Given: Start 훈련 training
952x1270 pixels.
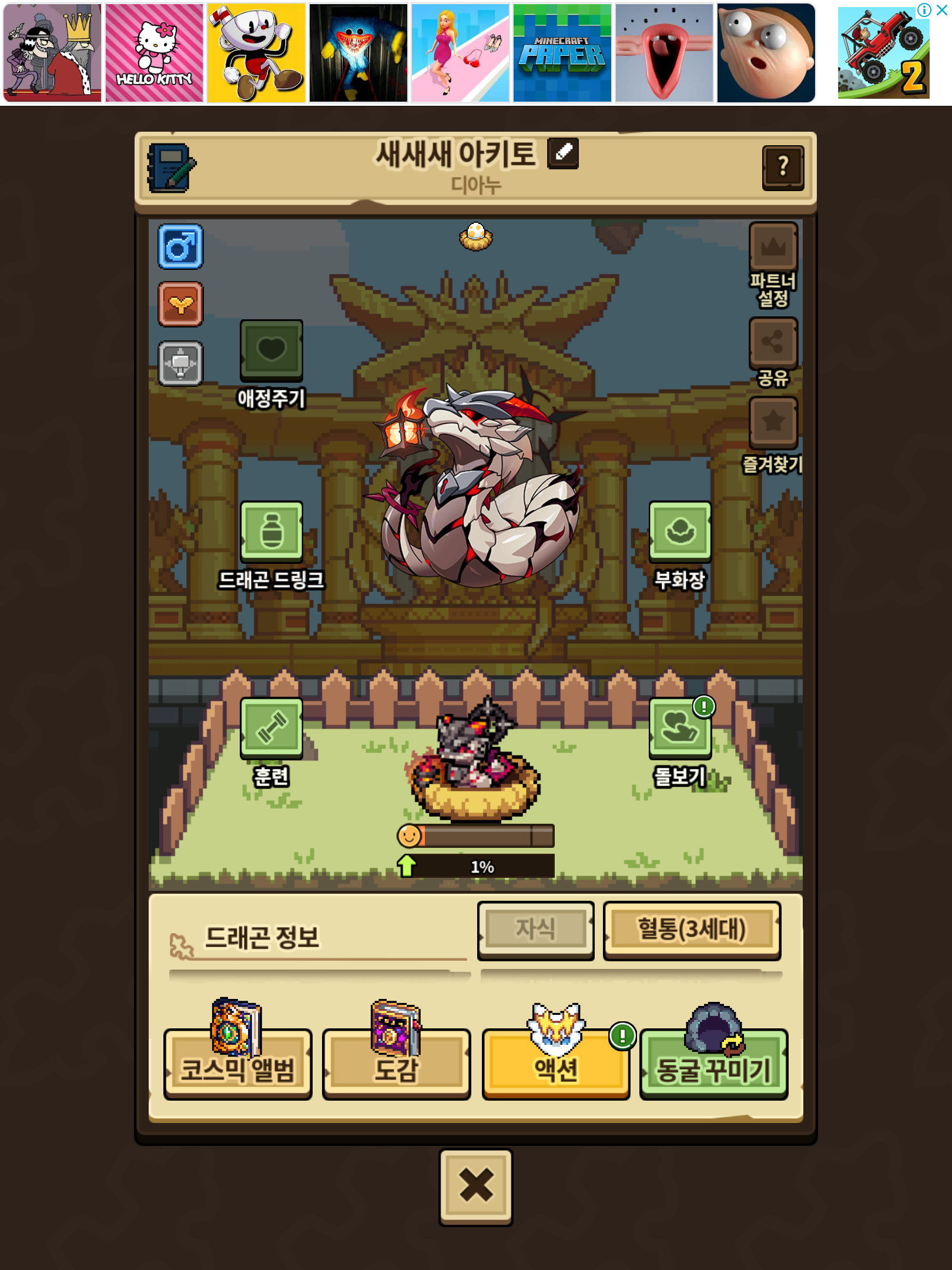Looking at the screenshot, I should click(x=271, y=728).
